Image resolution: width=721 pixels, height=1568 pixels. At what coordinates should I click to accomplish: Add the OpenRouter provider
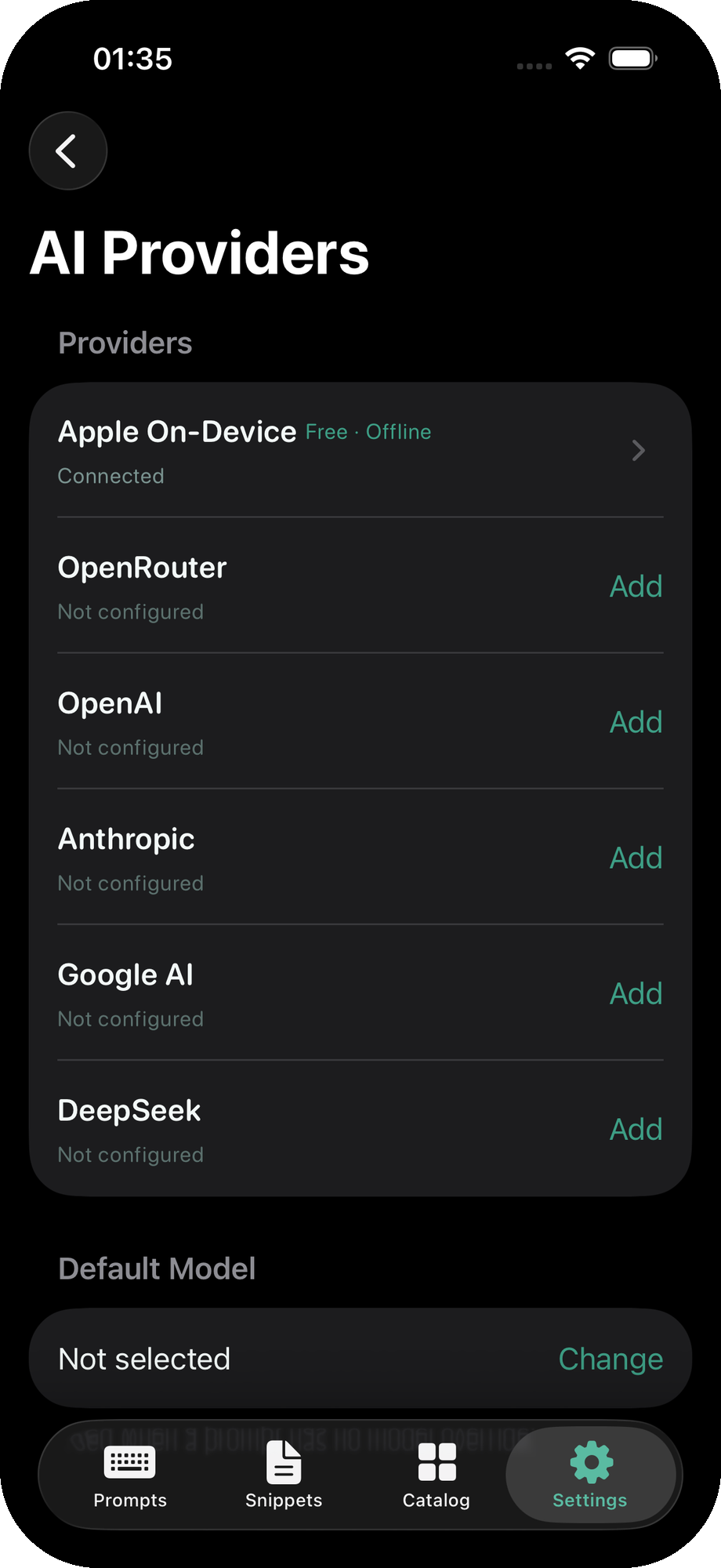pos(636,586)
